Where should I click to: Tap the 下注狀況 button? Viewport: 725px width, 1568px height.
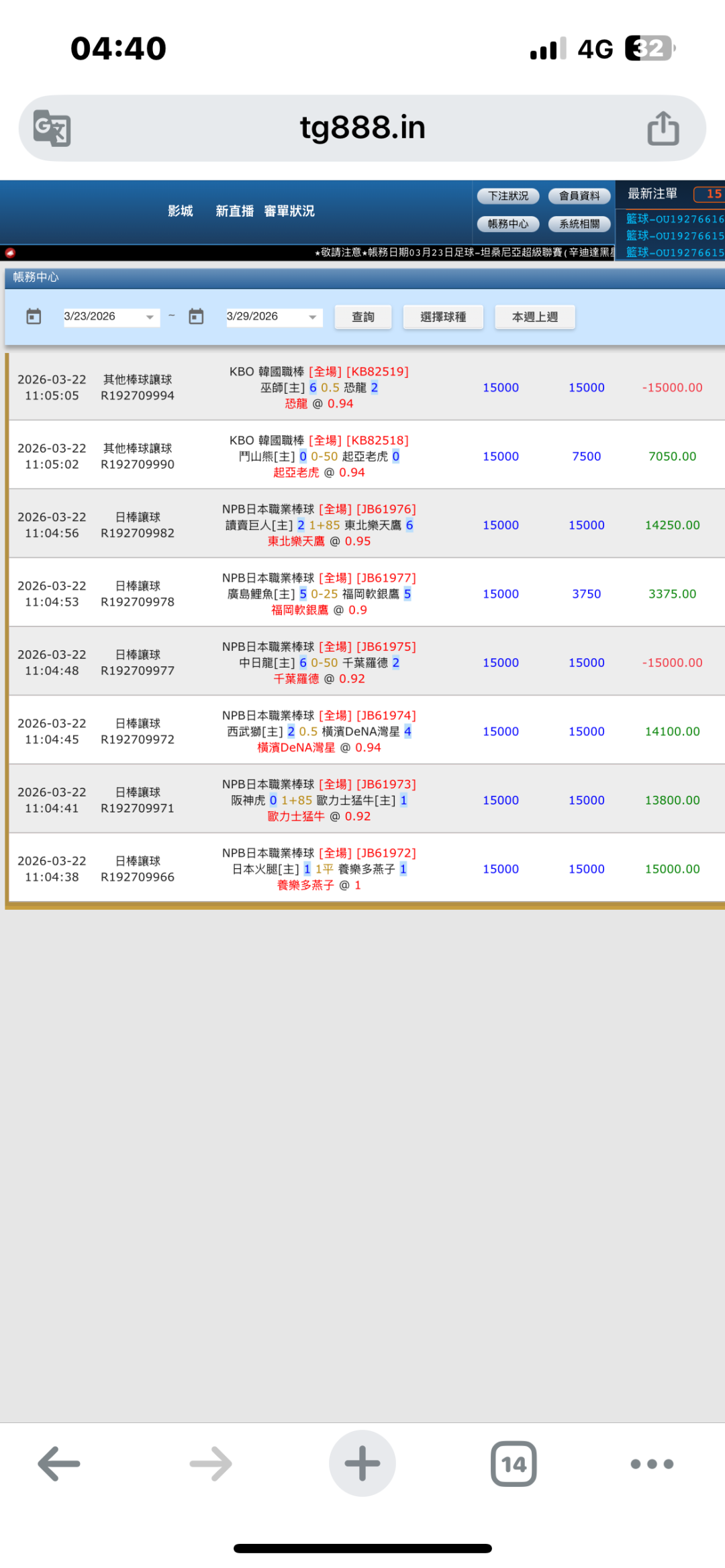[508, 196]
